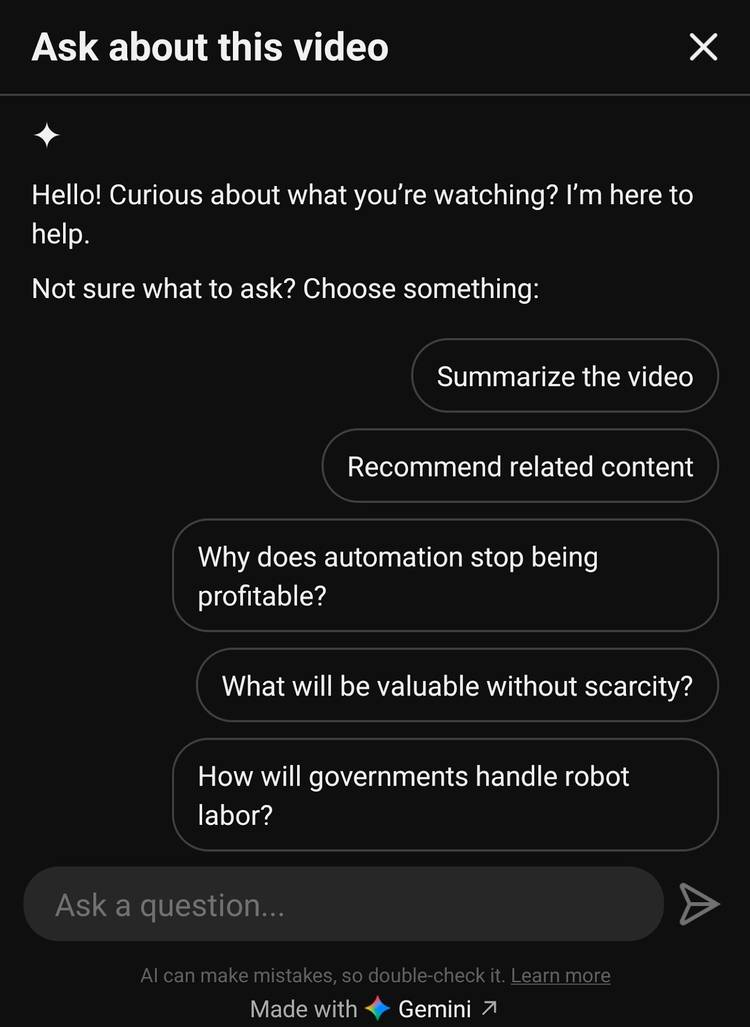750x1027 pixels.
Task: Close the 'Ask about this video' panel
Action: (703, 46)
